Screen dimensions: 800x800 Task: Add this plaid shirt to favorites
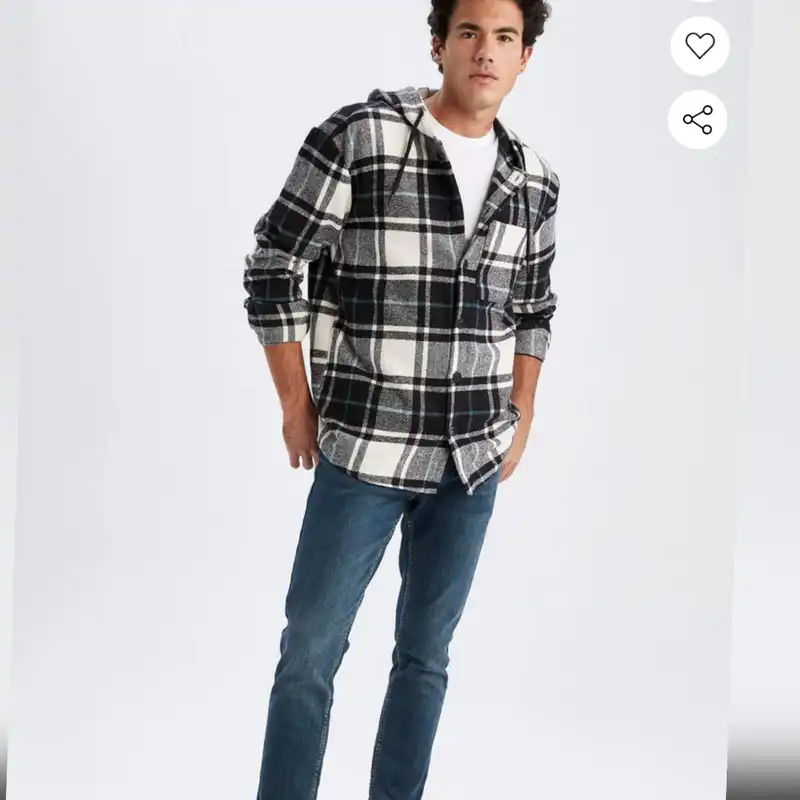[x=699, y=46]
